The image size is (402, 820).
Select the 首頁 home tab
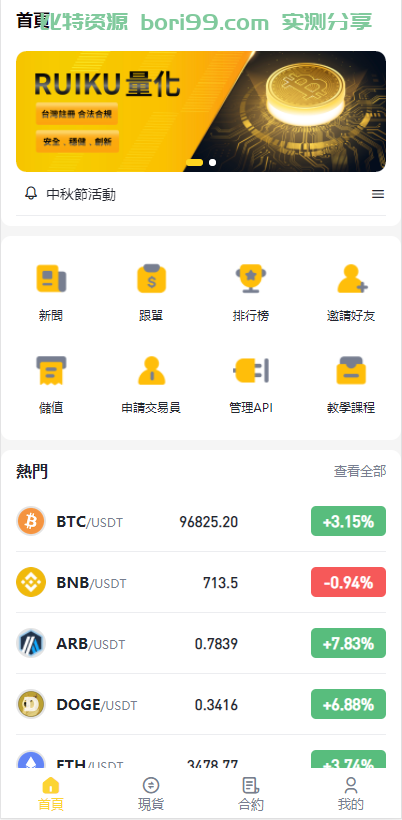click(51, 793)
